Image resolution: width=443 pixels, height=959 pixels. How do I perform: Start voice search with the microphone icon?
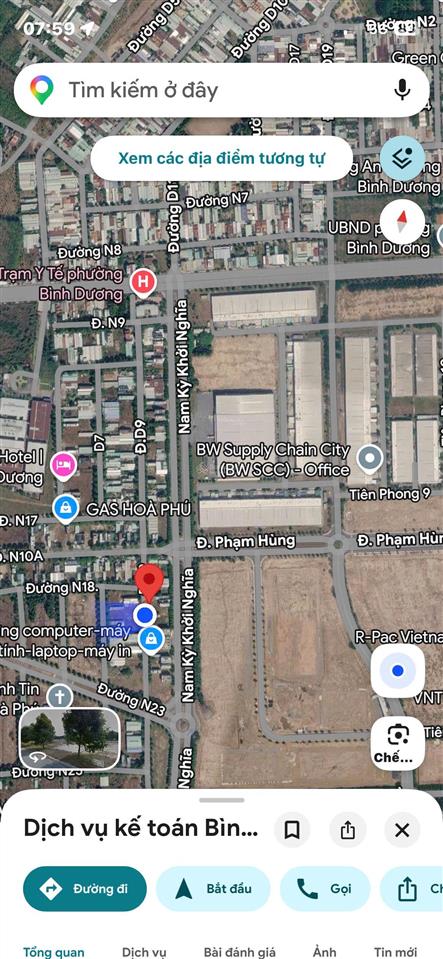click(x=402, y=91)
